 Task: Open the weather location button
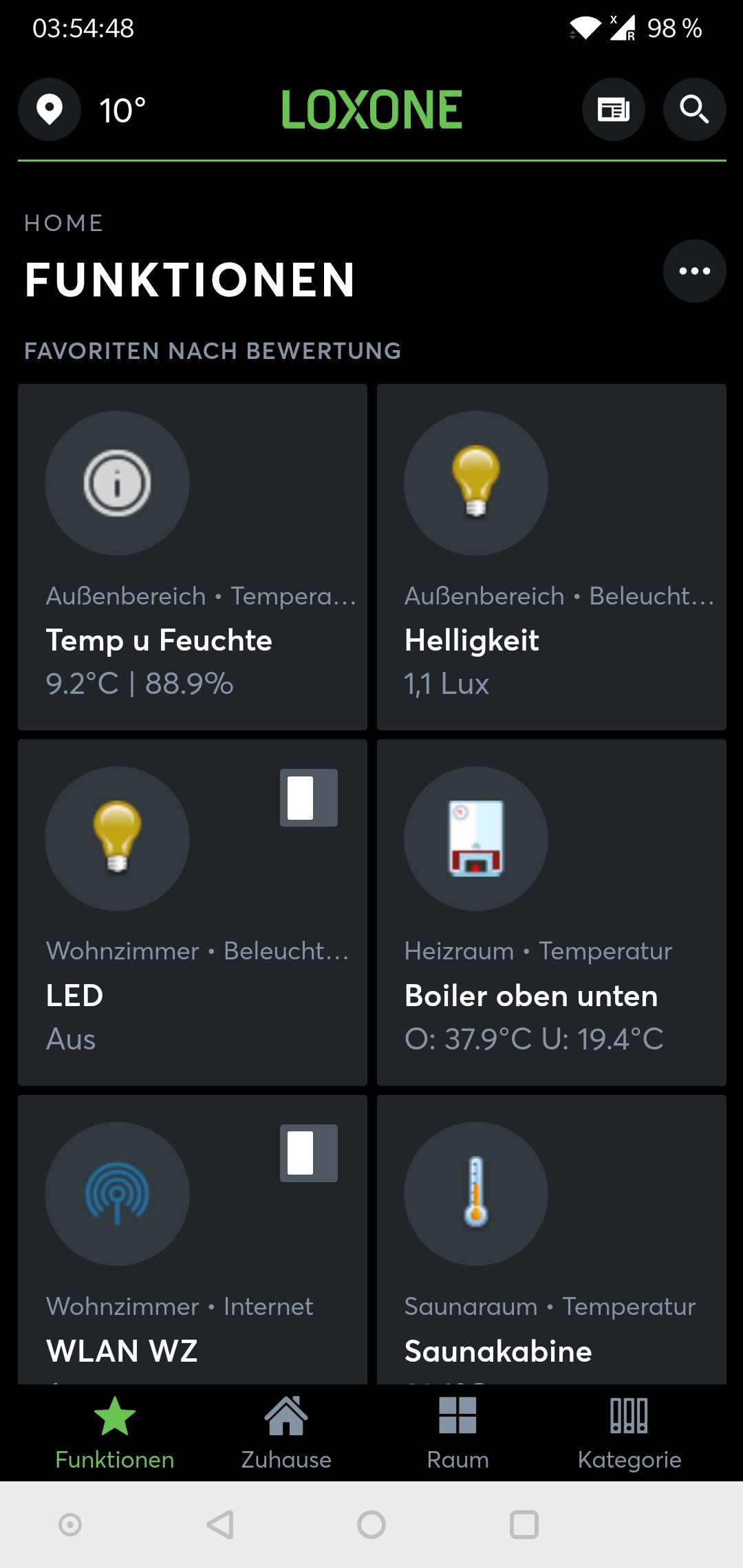(x=50, y=110)
